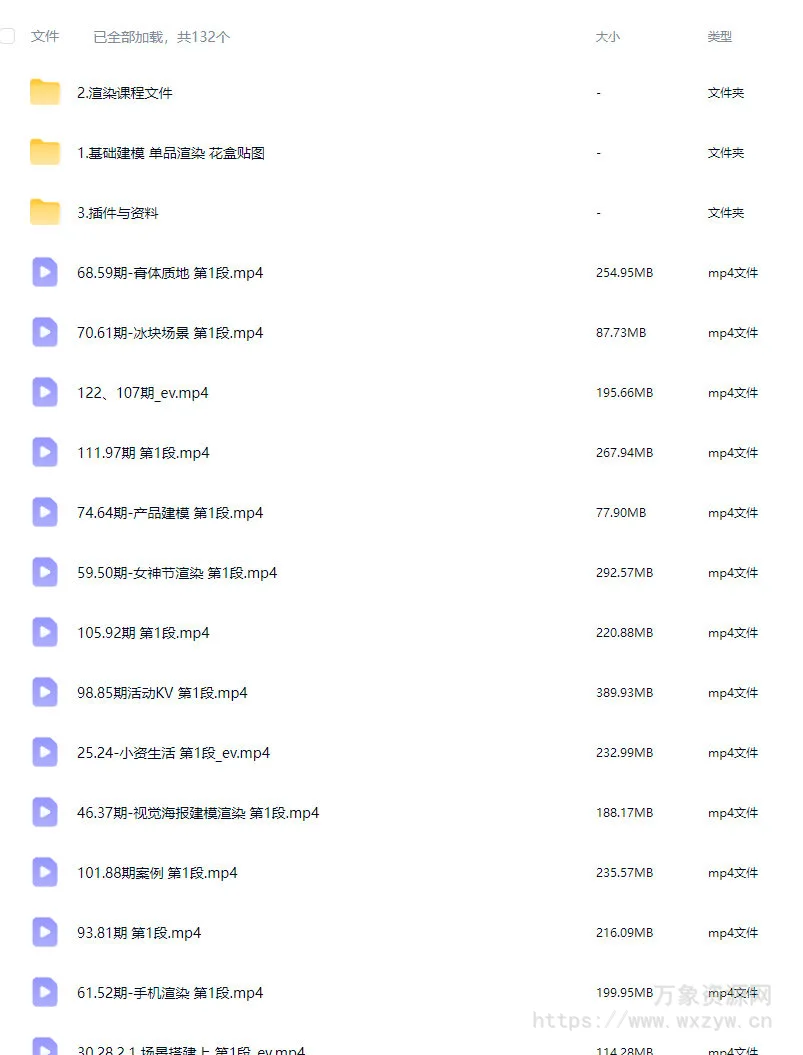Sort files by the 大小 column header
Viewport: 803px width, 1055px height.
pyautogui.click(x=607, y=36)
